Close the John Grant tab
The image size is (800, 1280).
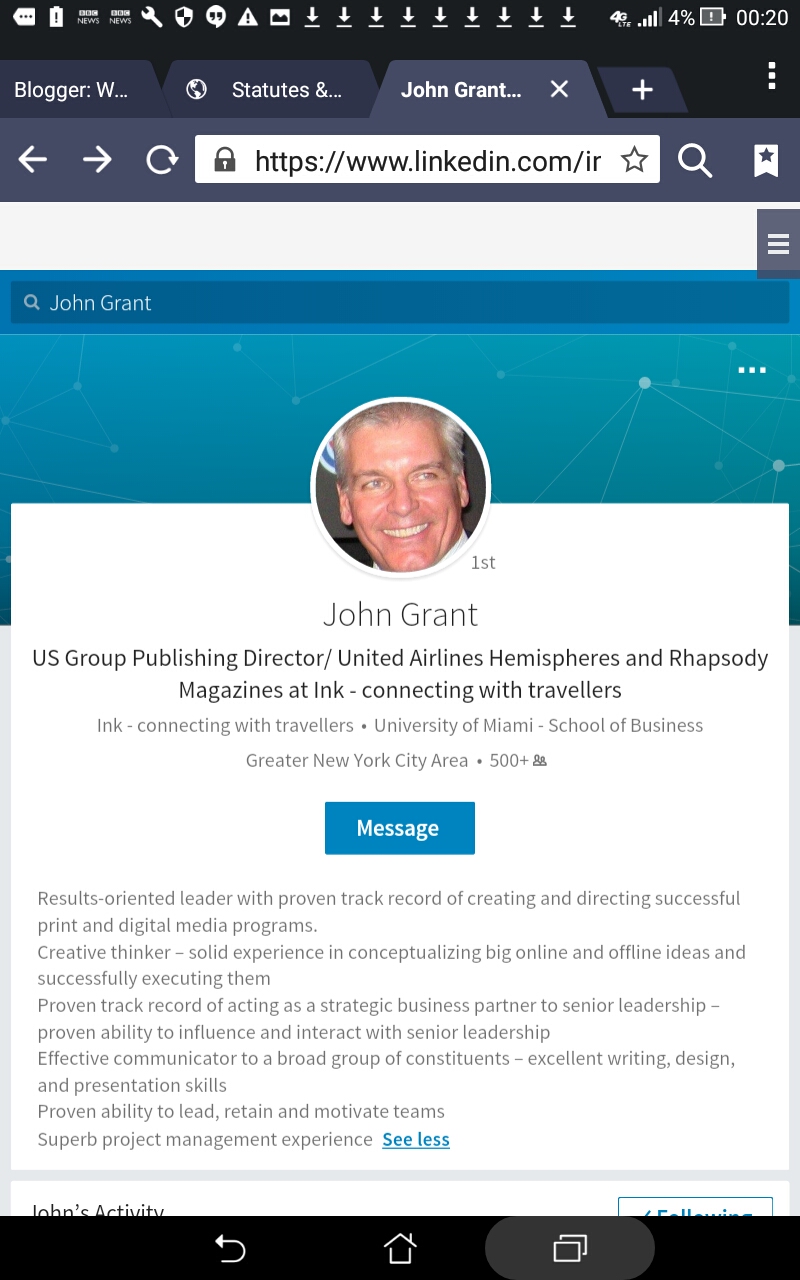click(559, 90)
